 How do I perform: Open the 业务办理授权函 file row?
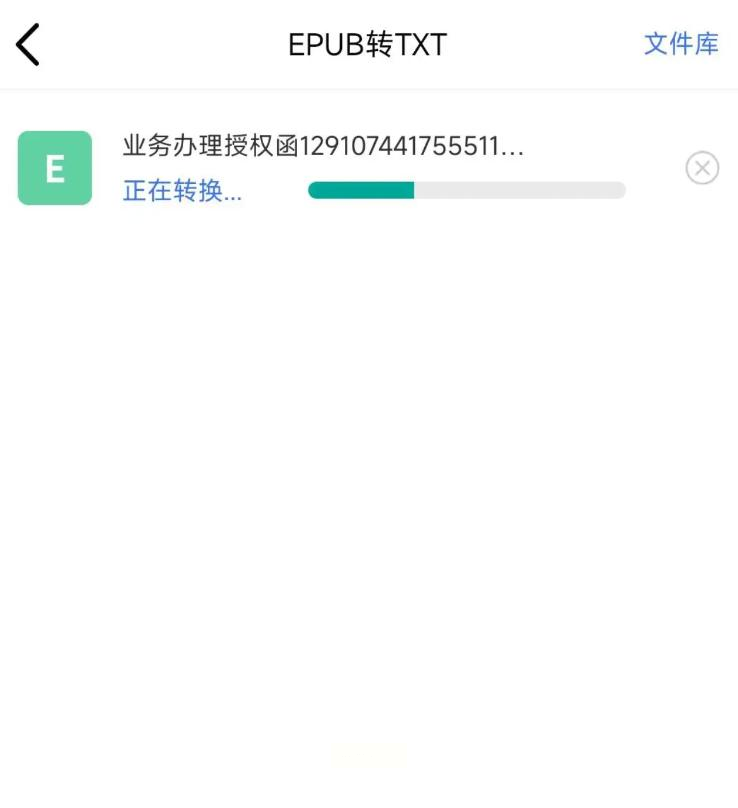point(323,147)
